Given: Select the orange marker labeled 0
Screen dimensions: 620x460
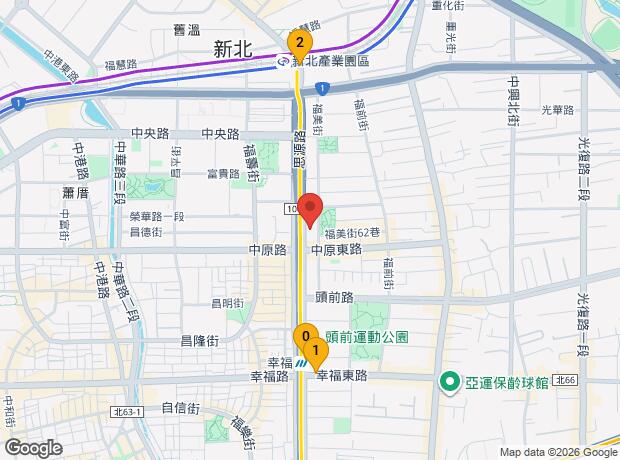Looking at the screenshot, I should click(306, 338).
